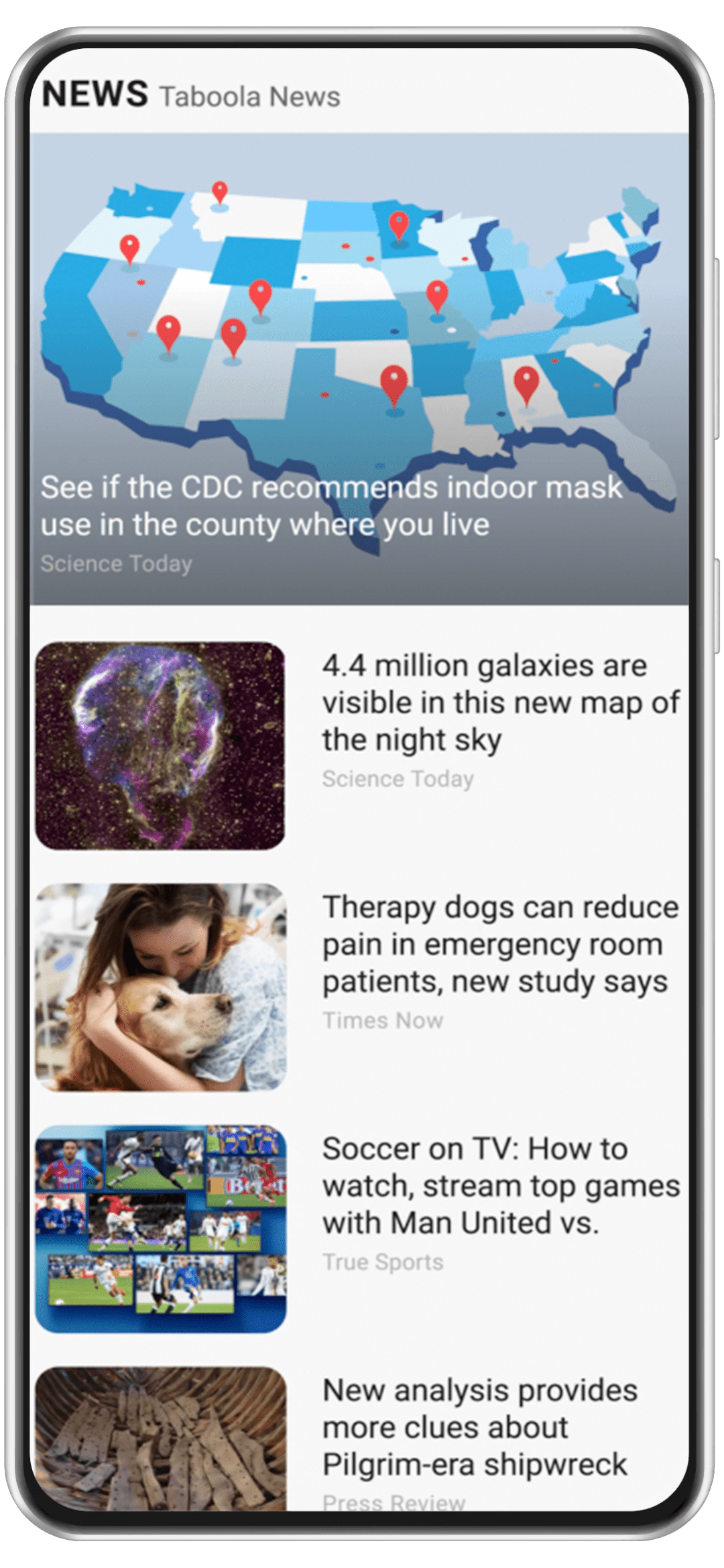This screenshot has height=1568, width=724.
Task: Open the Pilgrim-era shipwreck article
Action: [479, 1427]
